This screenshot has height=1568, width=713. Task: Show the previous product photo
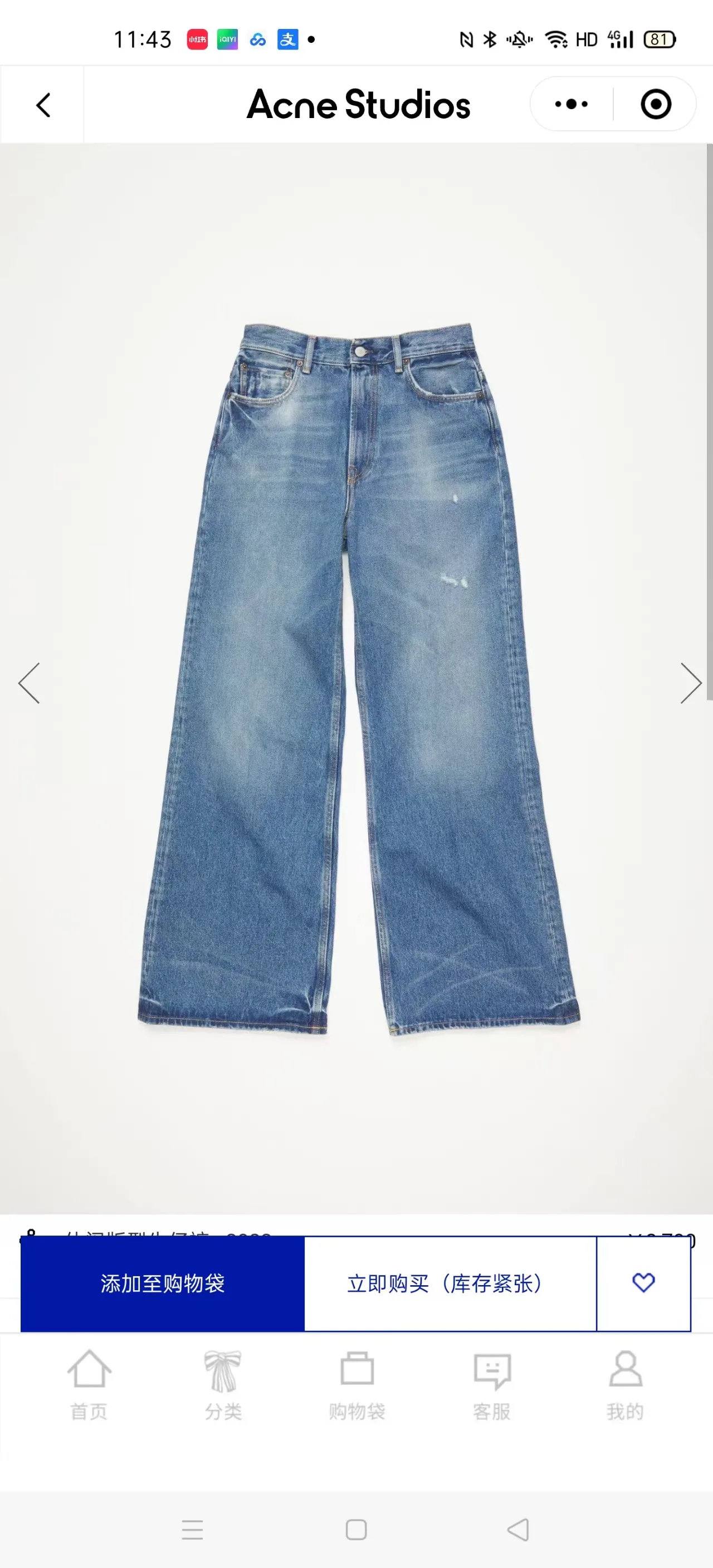point(28,683)
